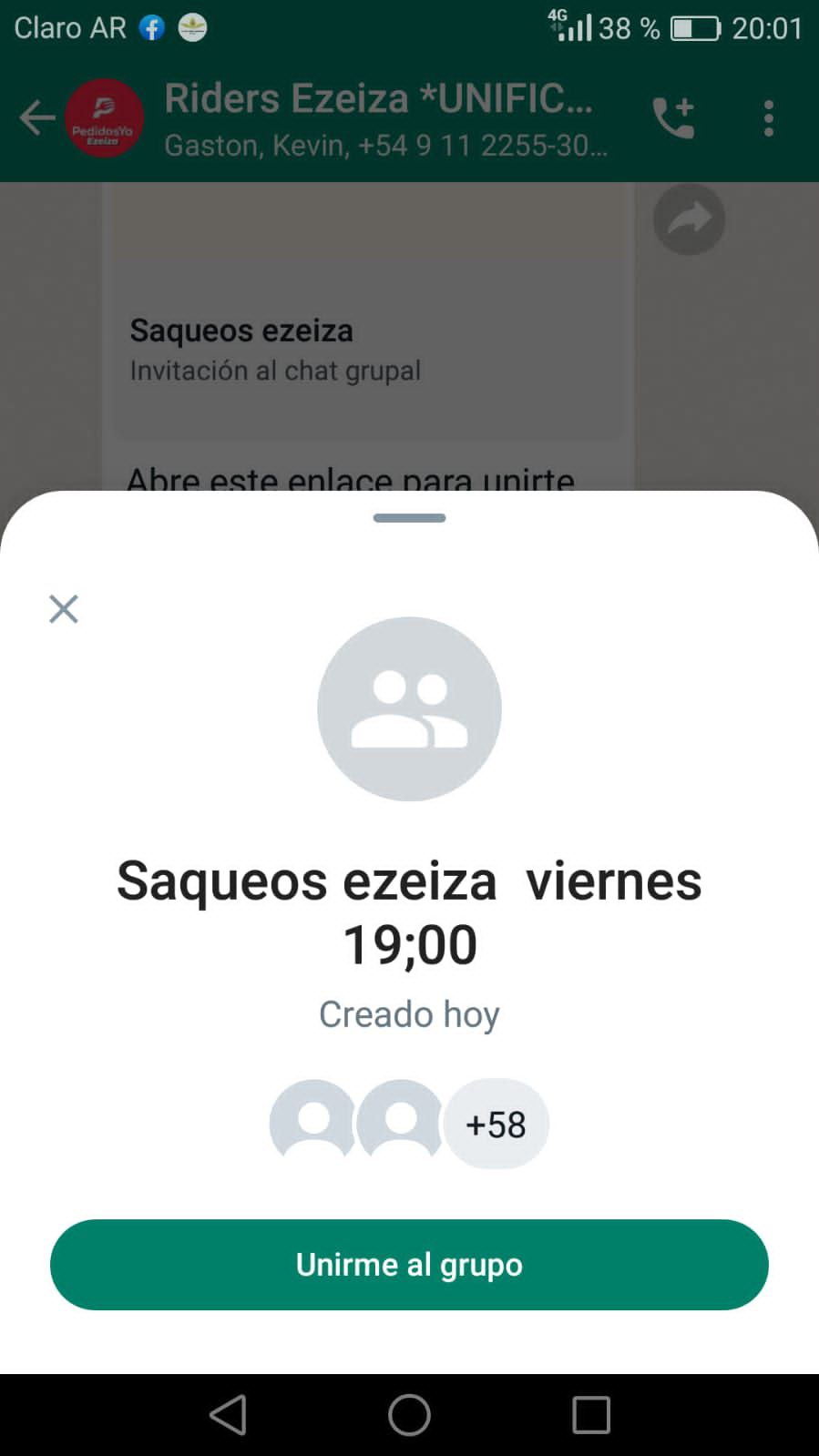Go back from Riders Ezeiza chat

(37, 117)
